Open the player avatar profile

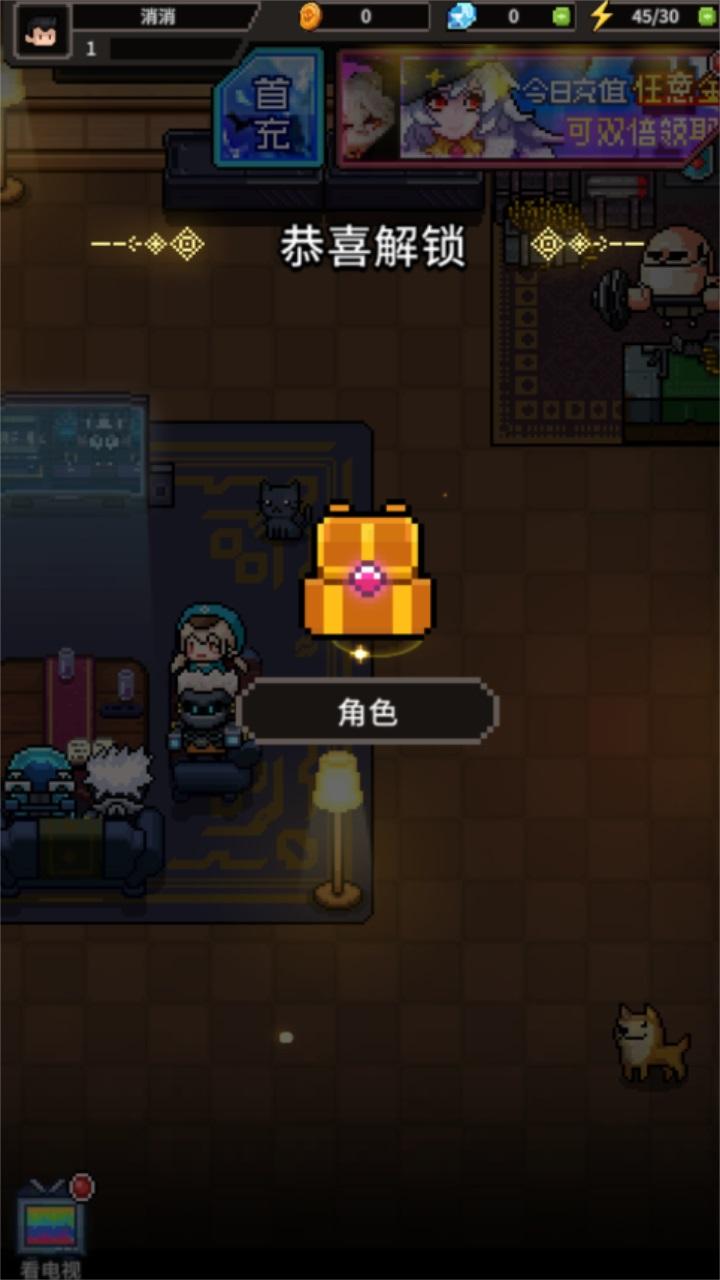(x=42, y=31)
